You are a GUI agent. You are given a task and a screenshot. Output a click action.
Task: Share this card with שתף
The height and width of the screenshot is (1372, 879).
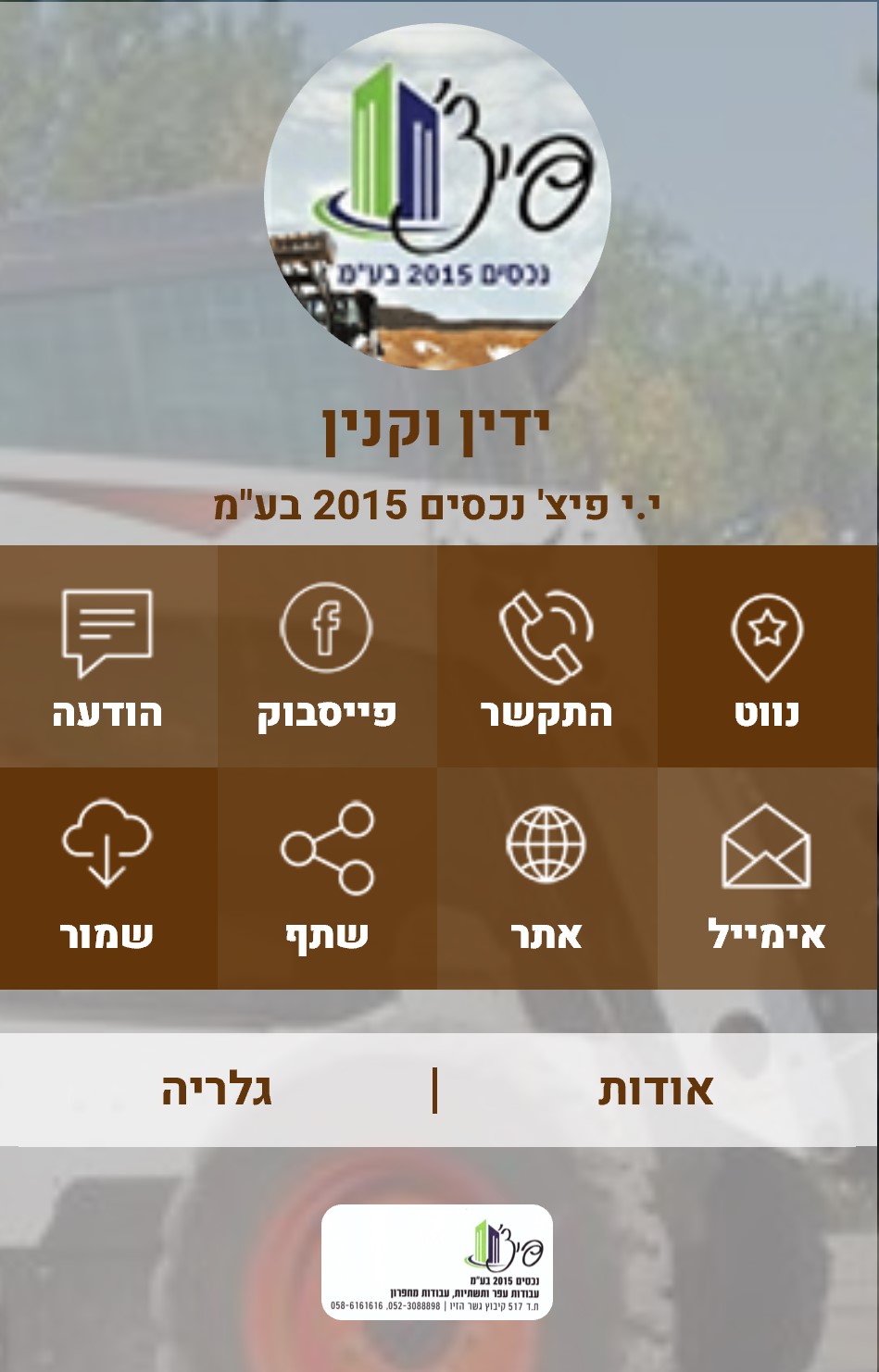tap(327, 878)
